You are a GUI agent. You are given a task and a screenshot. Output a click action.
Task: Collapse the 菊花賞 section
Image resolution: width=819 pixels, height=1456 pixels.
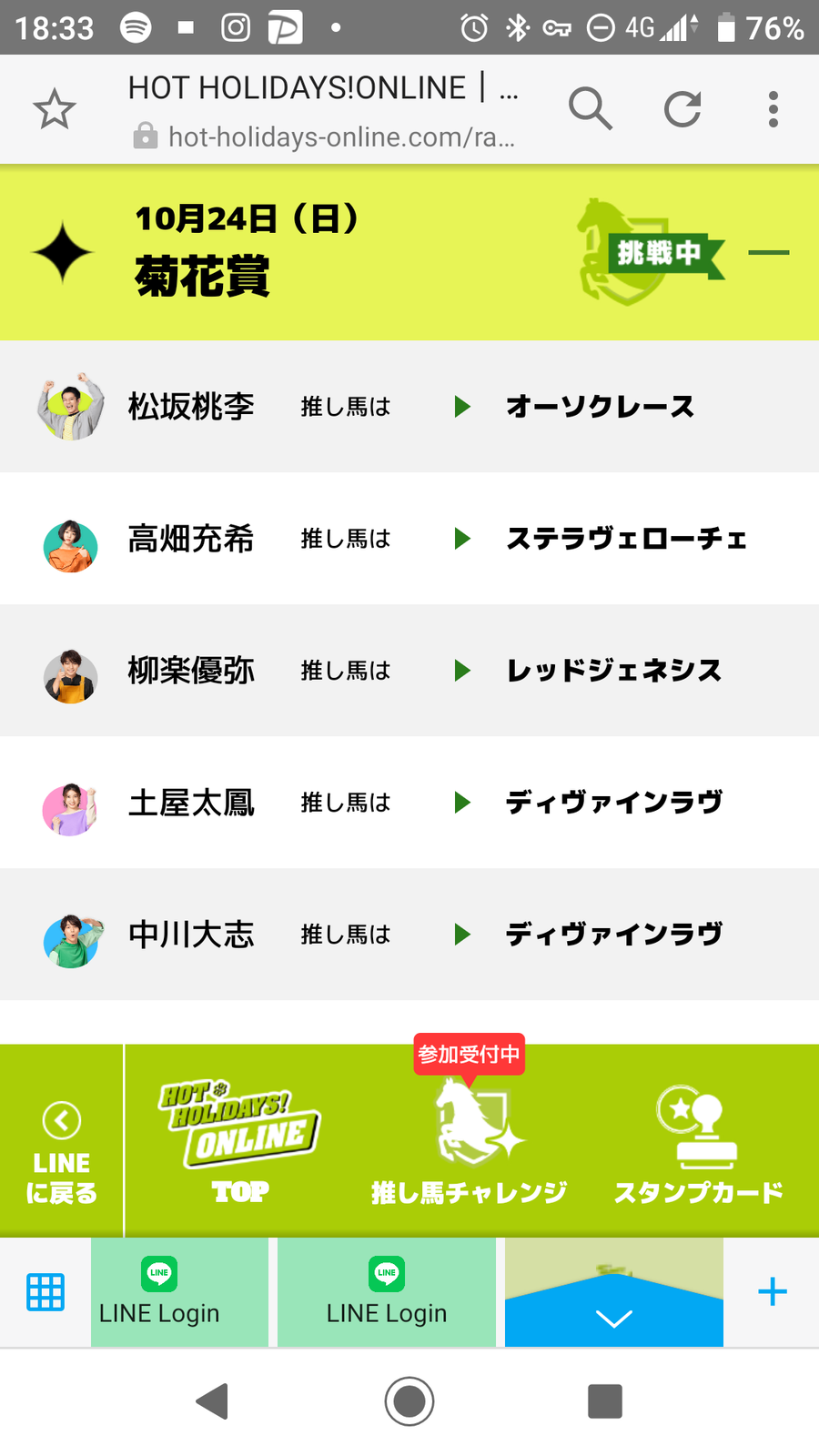point(768,252)
